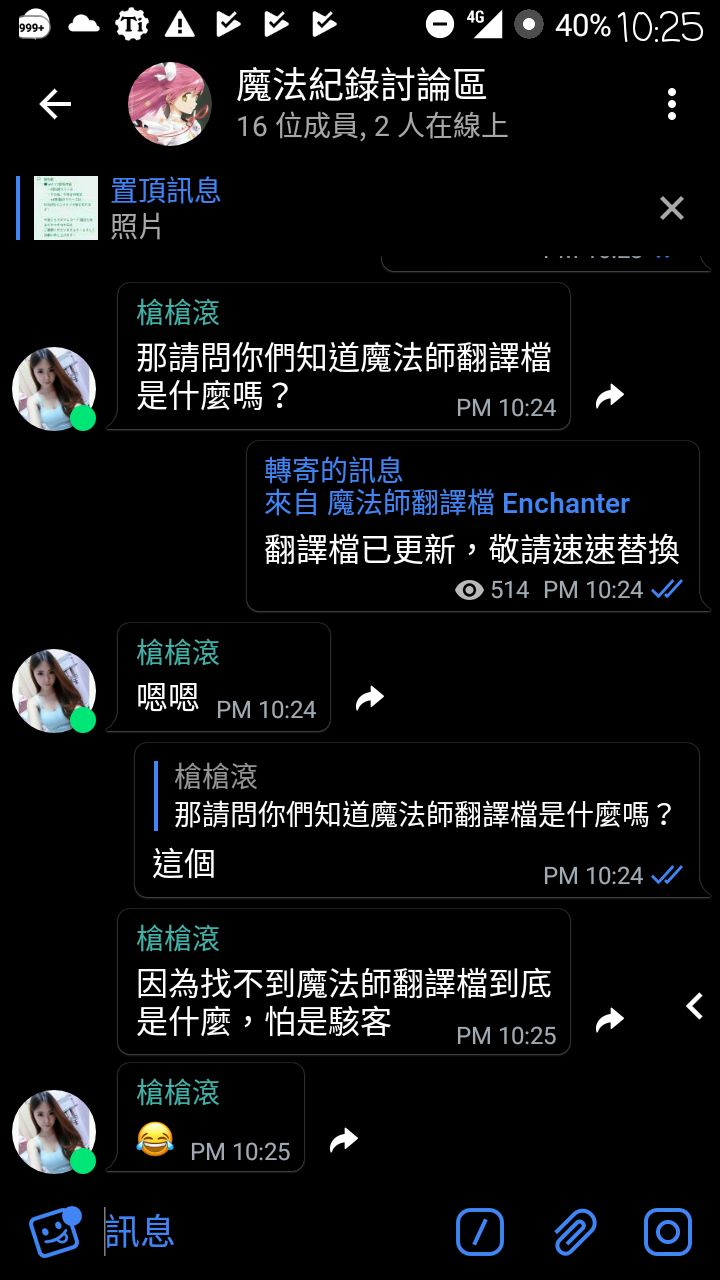Forward the message mentioning 駭客
Viewport: 720px width, 1280px height.
point(609,1020)
